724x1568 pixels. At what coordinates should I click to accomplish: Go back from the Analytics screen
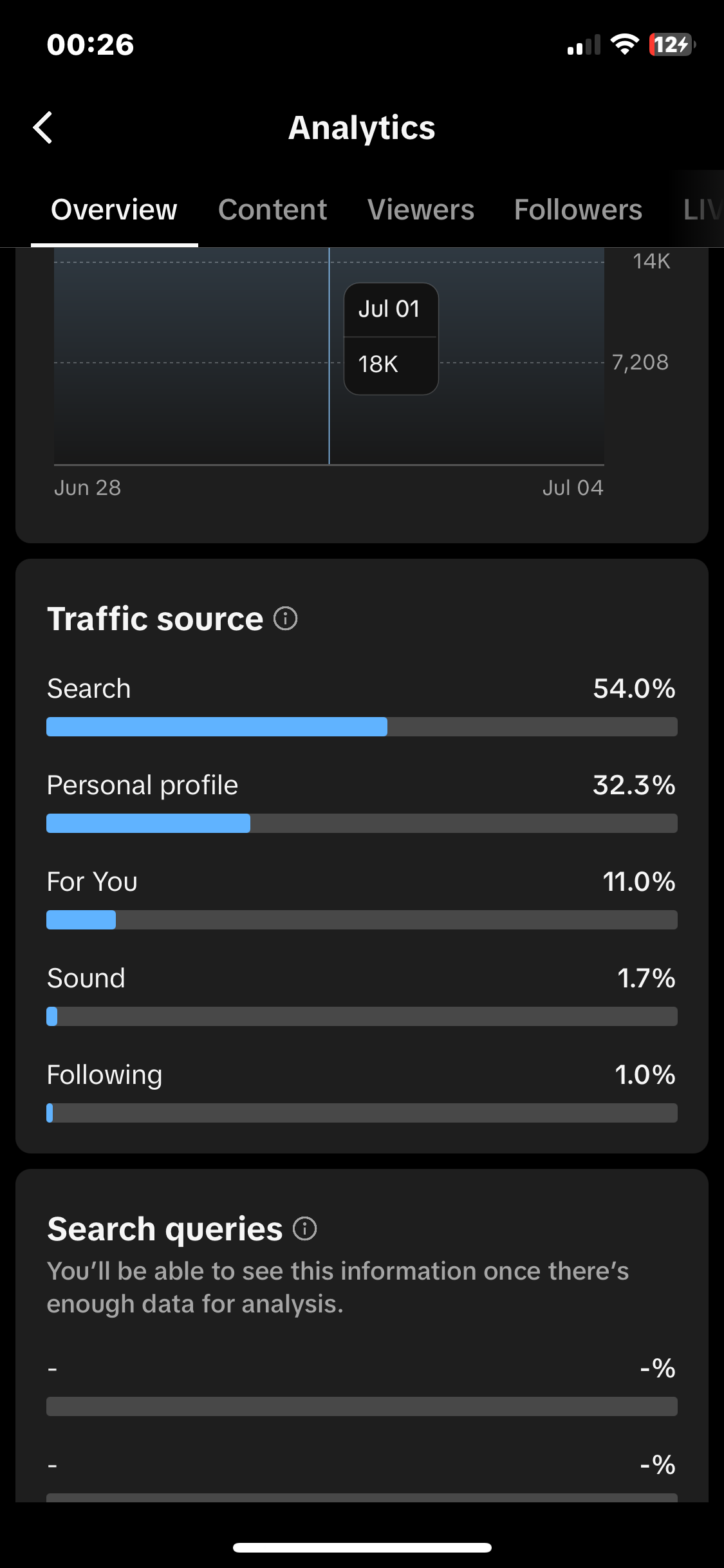click(x=42, y=127)
